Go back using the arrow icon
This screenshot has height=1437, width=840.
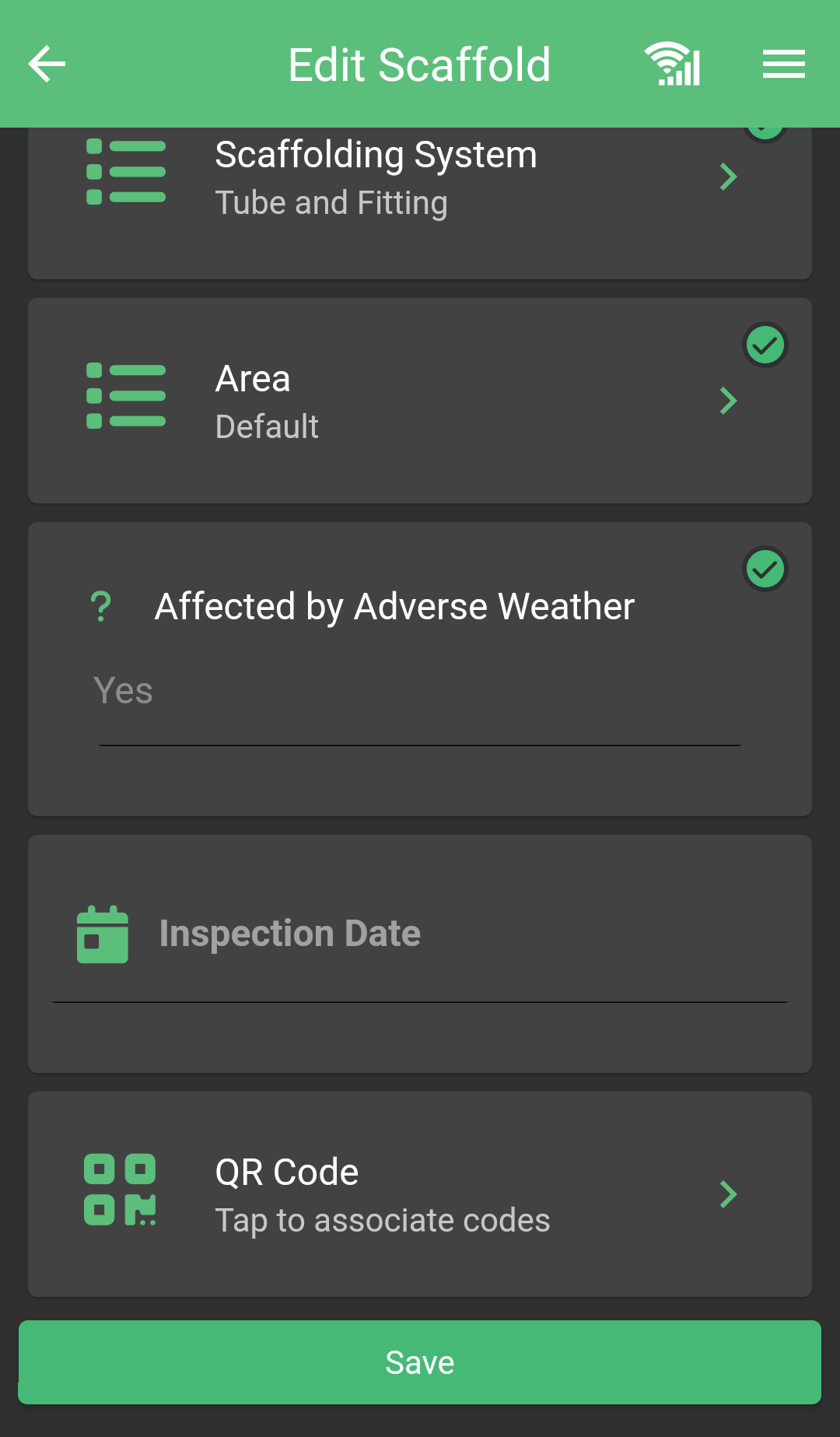pos(47,64)
